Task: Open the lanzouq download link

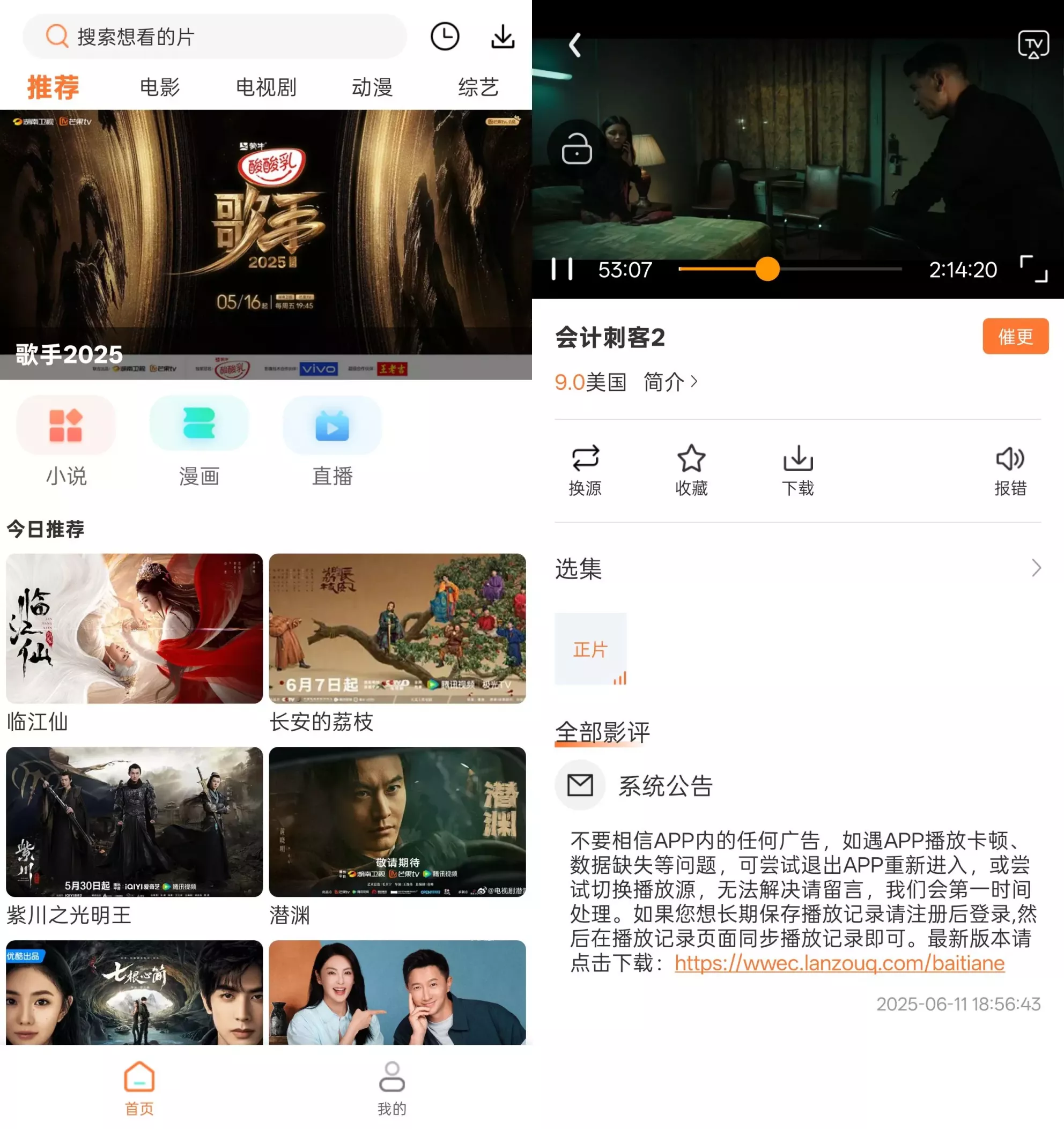Action: 840,963
